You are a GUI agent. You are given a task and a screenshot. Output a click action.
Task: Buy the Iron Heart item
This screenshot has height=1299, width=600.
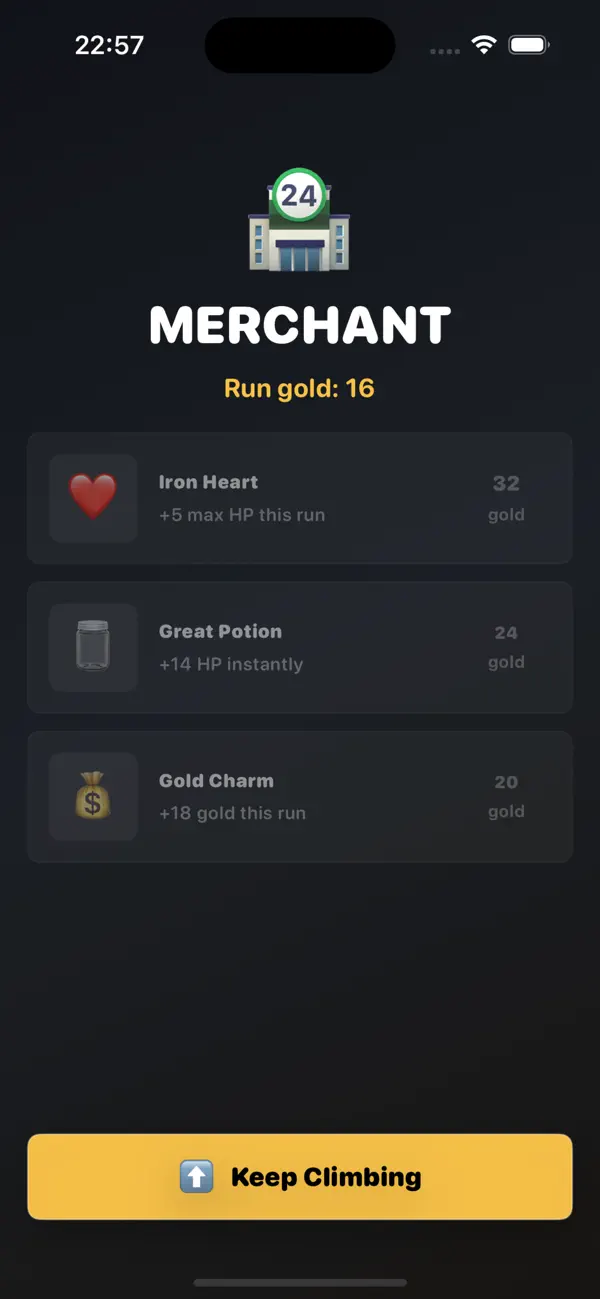click(x=300, y=498)
